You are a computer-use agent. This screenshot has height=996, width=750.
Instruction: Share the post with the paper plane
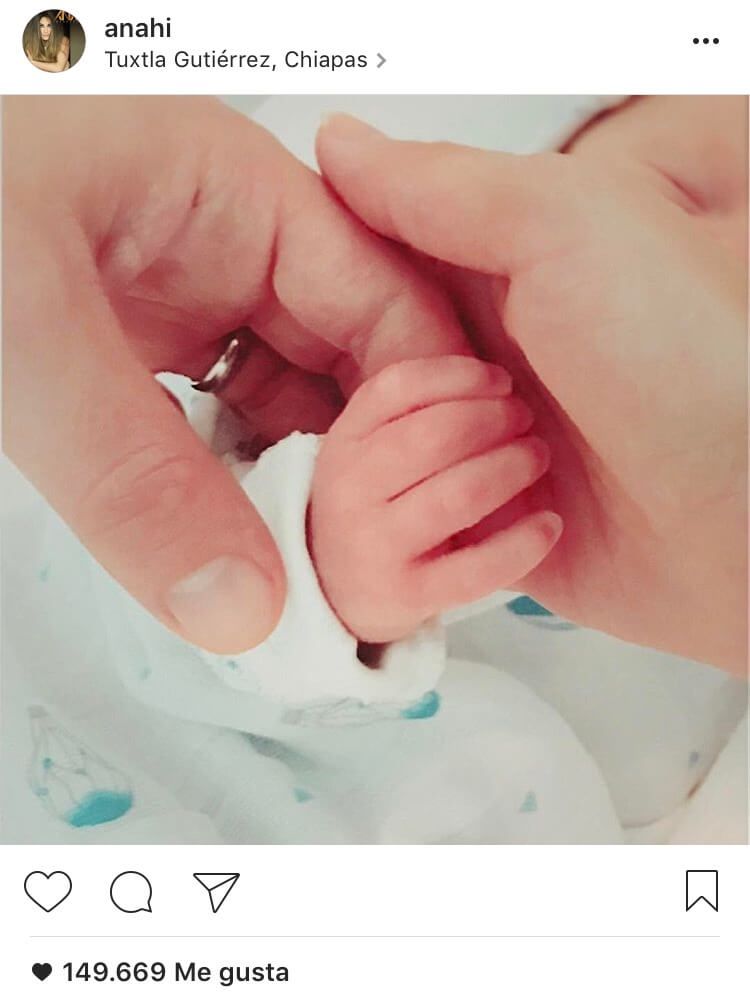(x=216, y=891)
